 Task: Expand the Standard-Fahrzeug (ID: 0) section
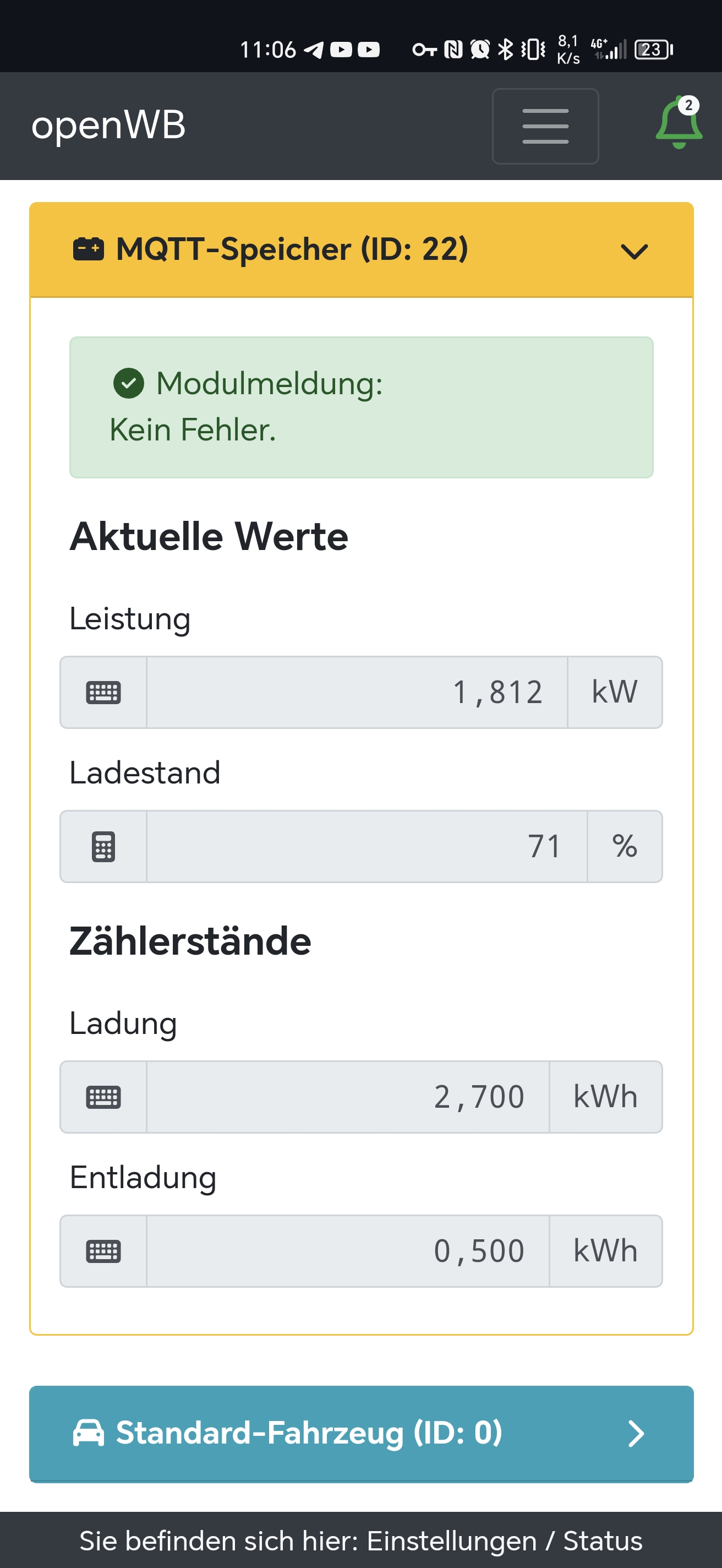(635, 1433)
